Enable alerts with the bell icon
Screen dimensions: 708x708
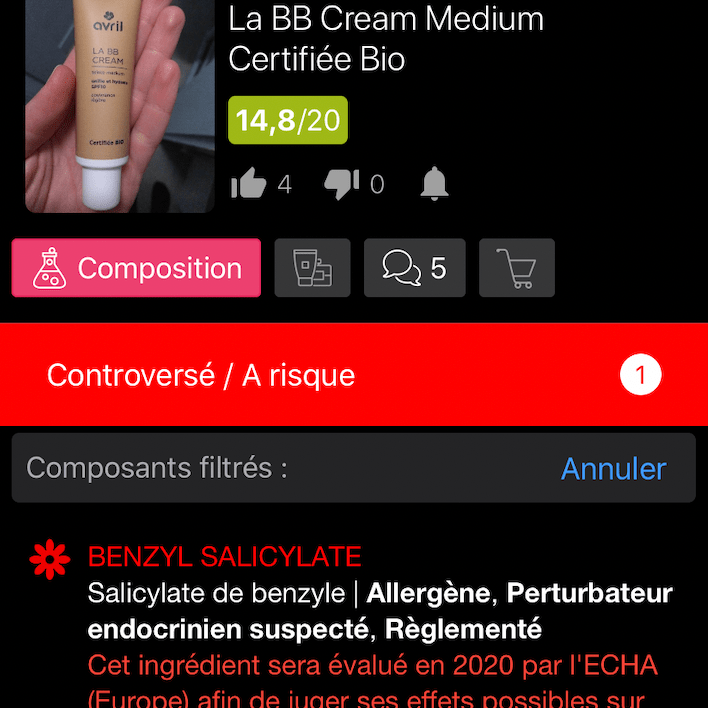434,184
